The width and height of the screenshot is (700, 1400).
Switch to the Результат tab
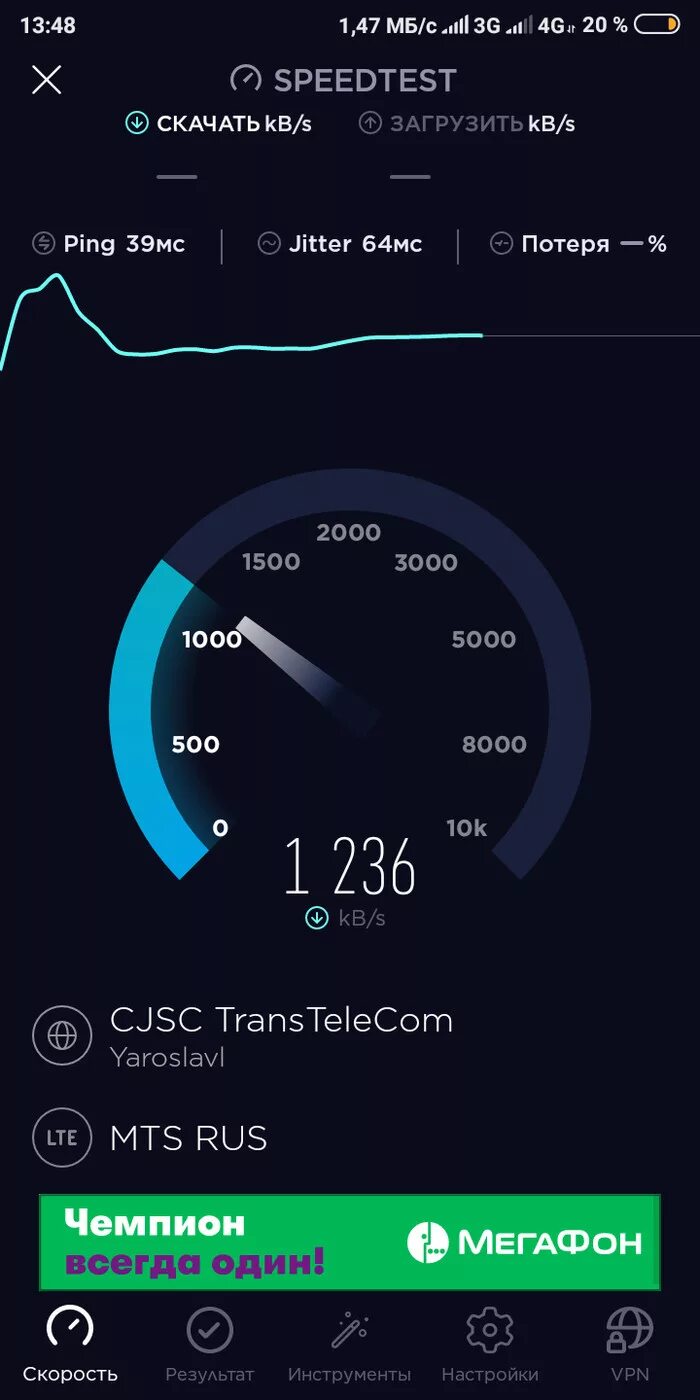pos(210,1345)
